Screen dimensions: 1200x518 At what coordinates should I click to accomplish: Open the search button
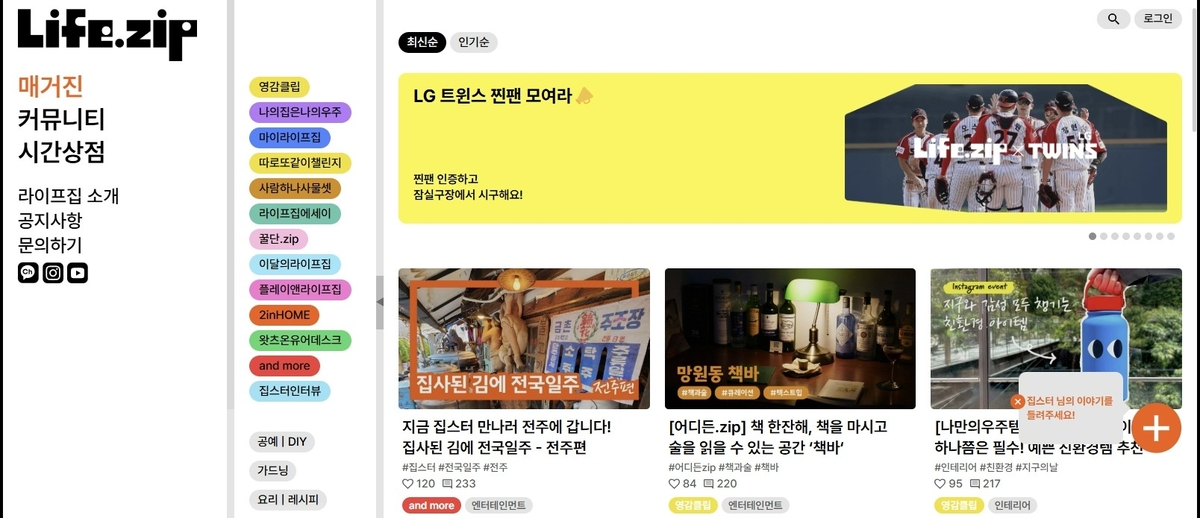1113,19
